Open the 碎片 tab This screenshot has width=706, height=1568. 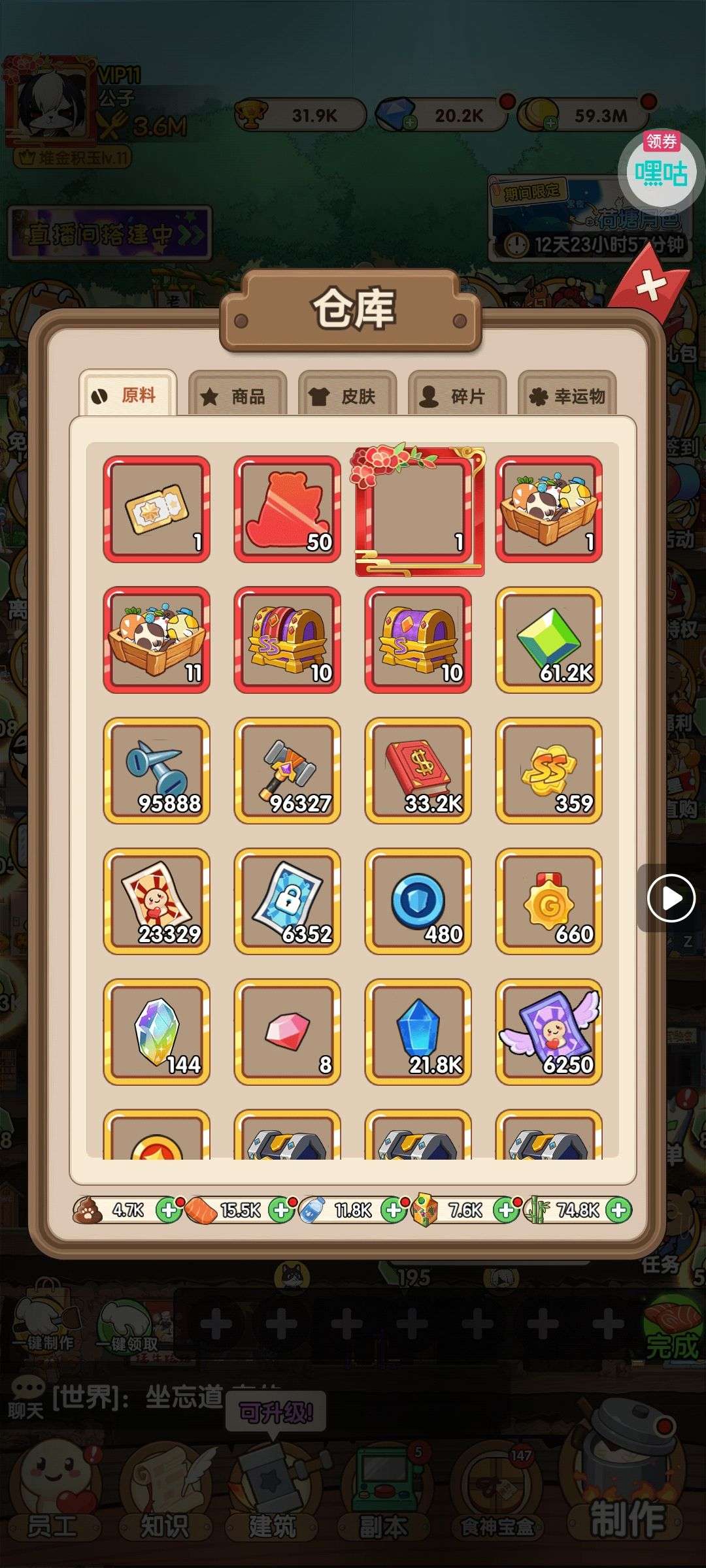(x=457, y=396)
